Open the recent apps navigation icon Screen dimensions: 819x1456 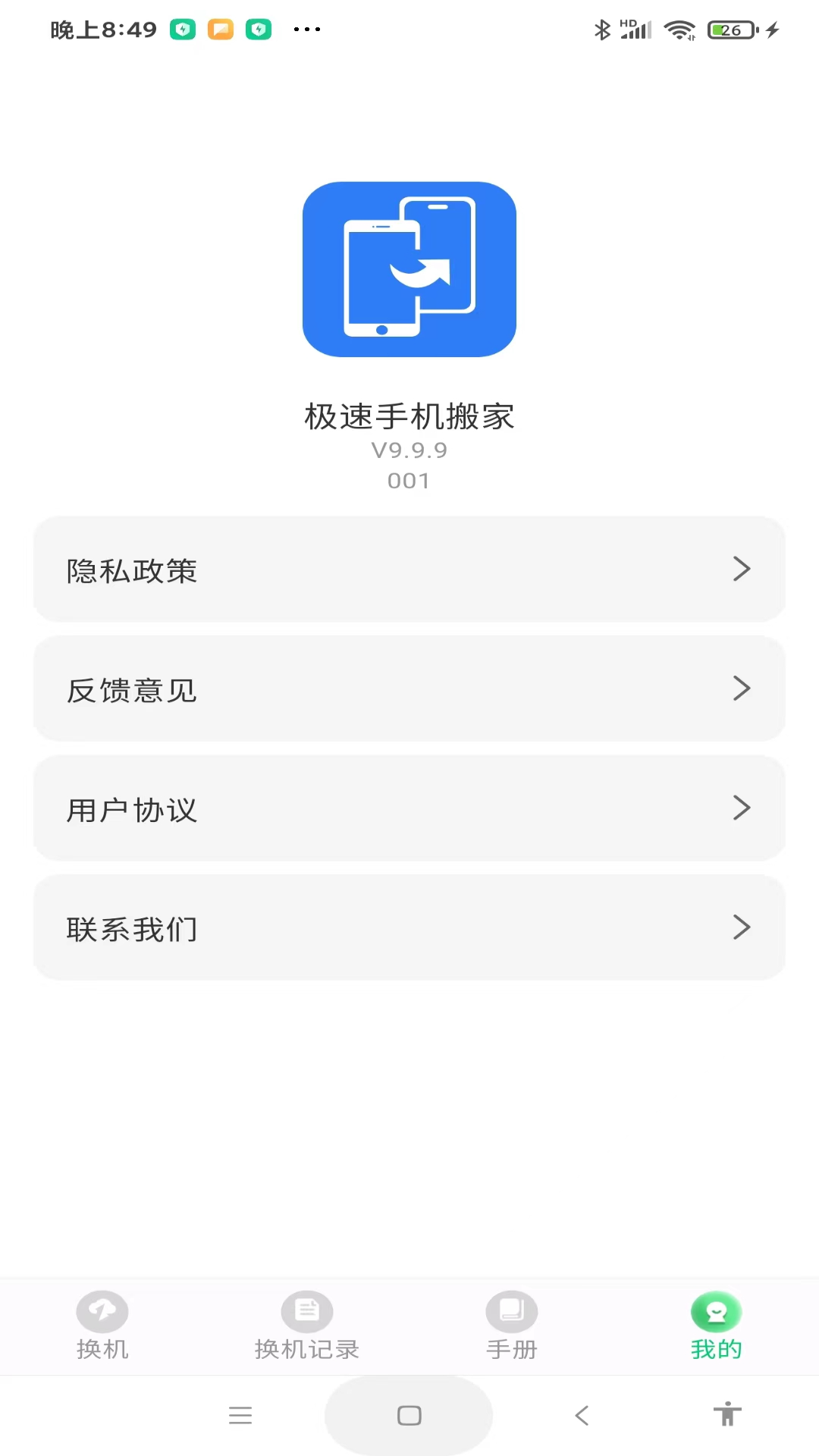tap(241, 1414)
